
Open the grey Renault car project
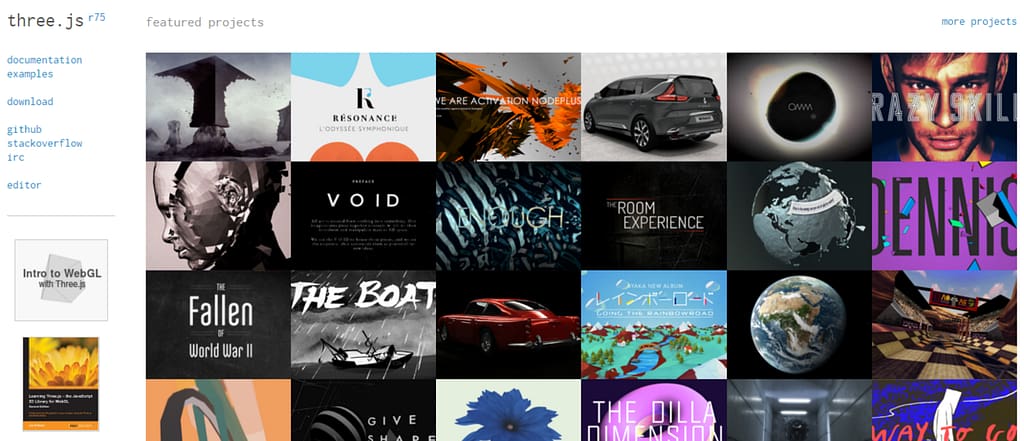click(x=653, y=106)
